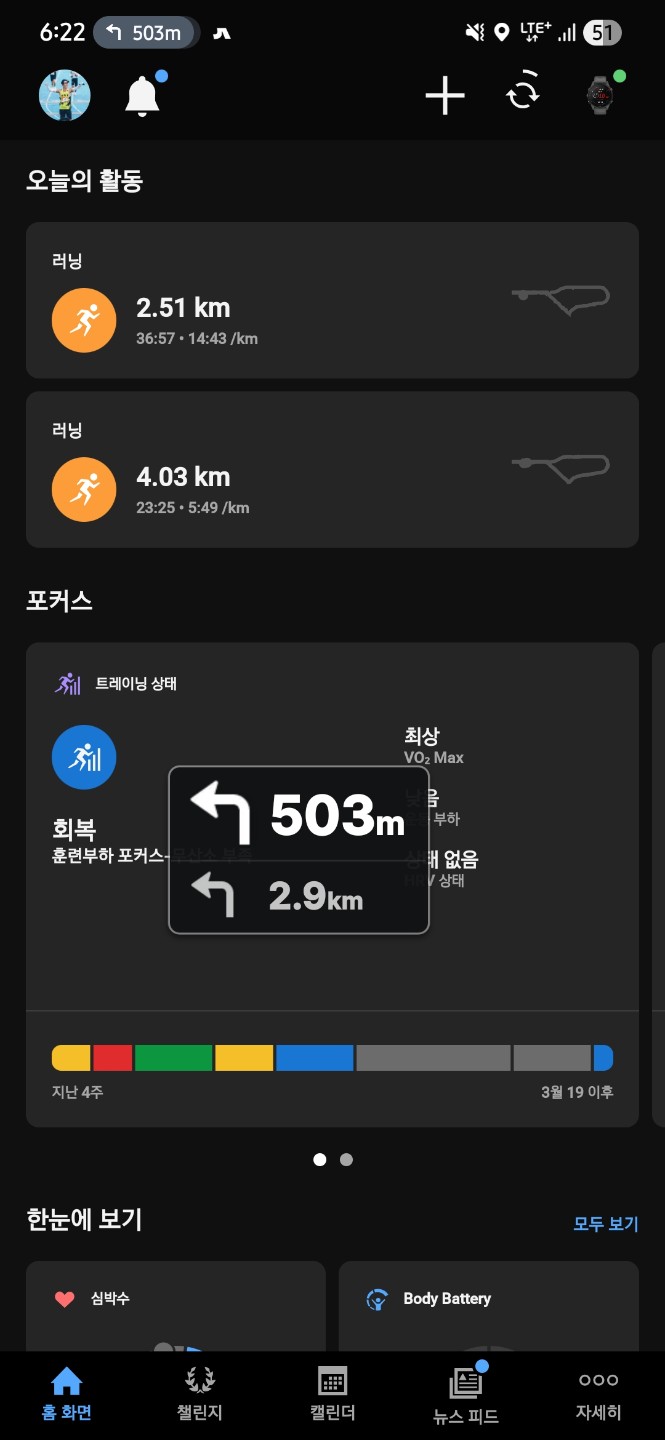Switch to the 홈 화면 tab
The width and height of the screenshot is (665, 1440).
tap(66, 1395)
